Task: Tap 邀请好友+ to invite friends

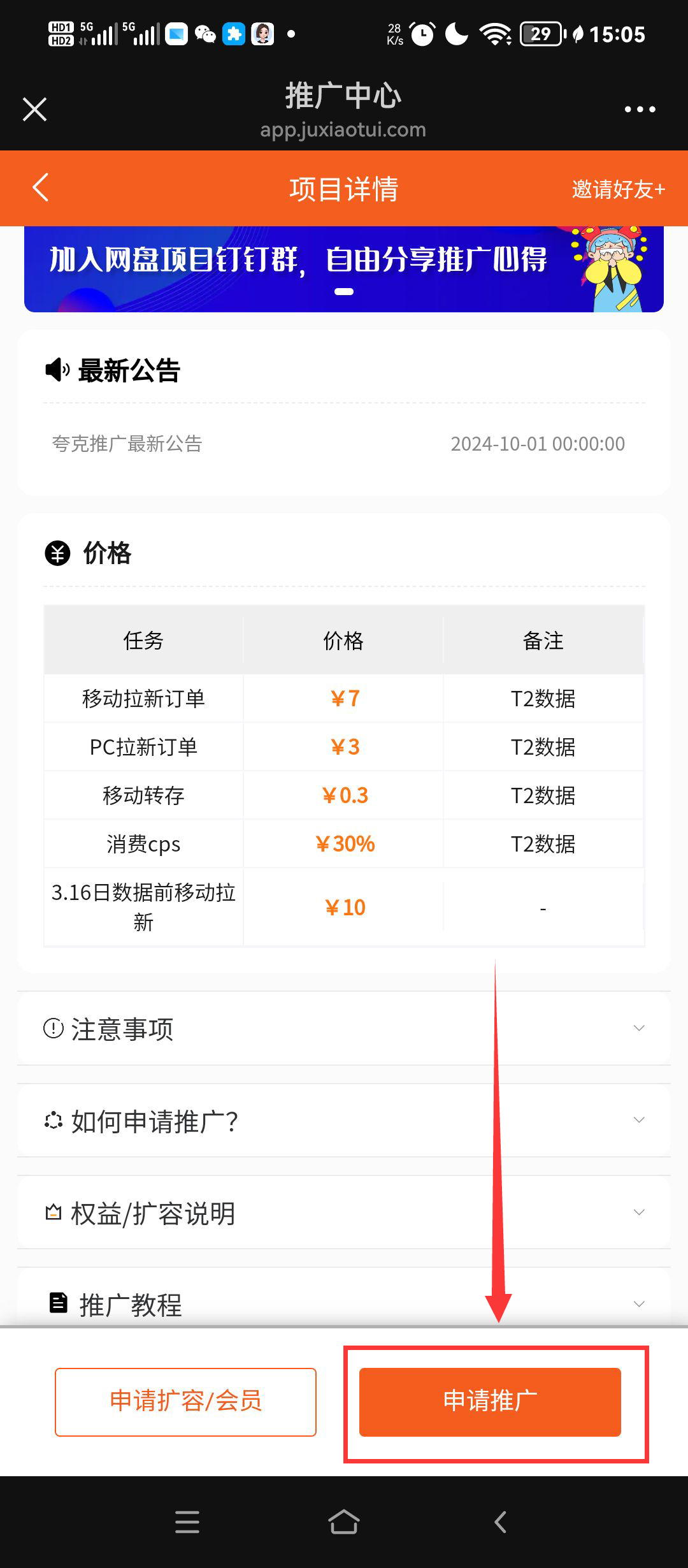Action: click(618, 189)
